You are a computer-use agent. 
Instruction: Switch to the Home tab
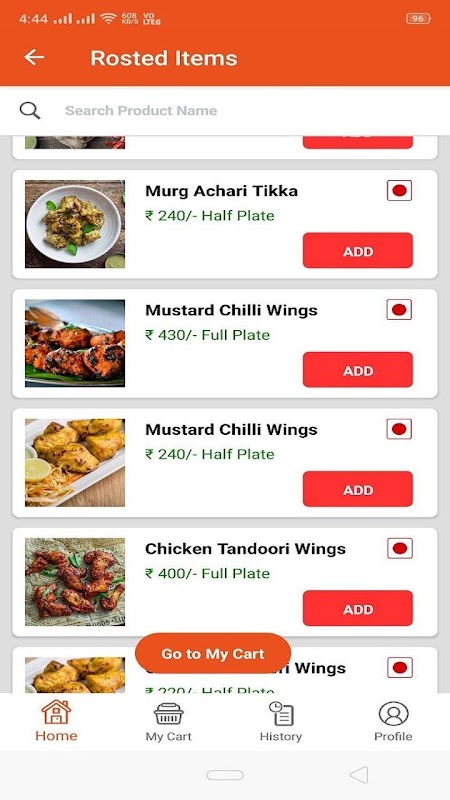pyautogui.click(x=56, y=721)
